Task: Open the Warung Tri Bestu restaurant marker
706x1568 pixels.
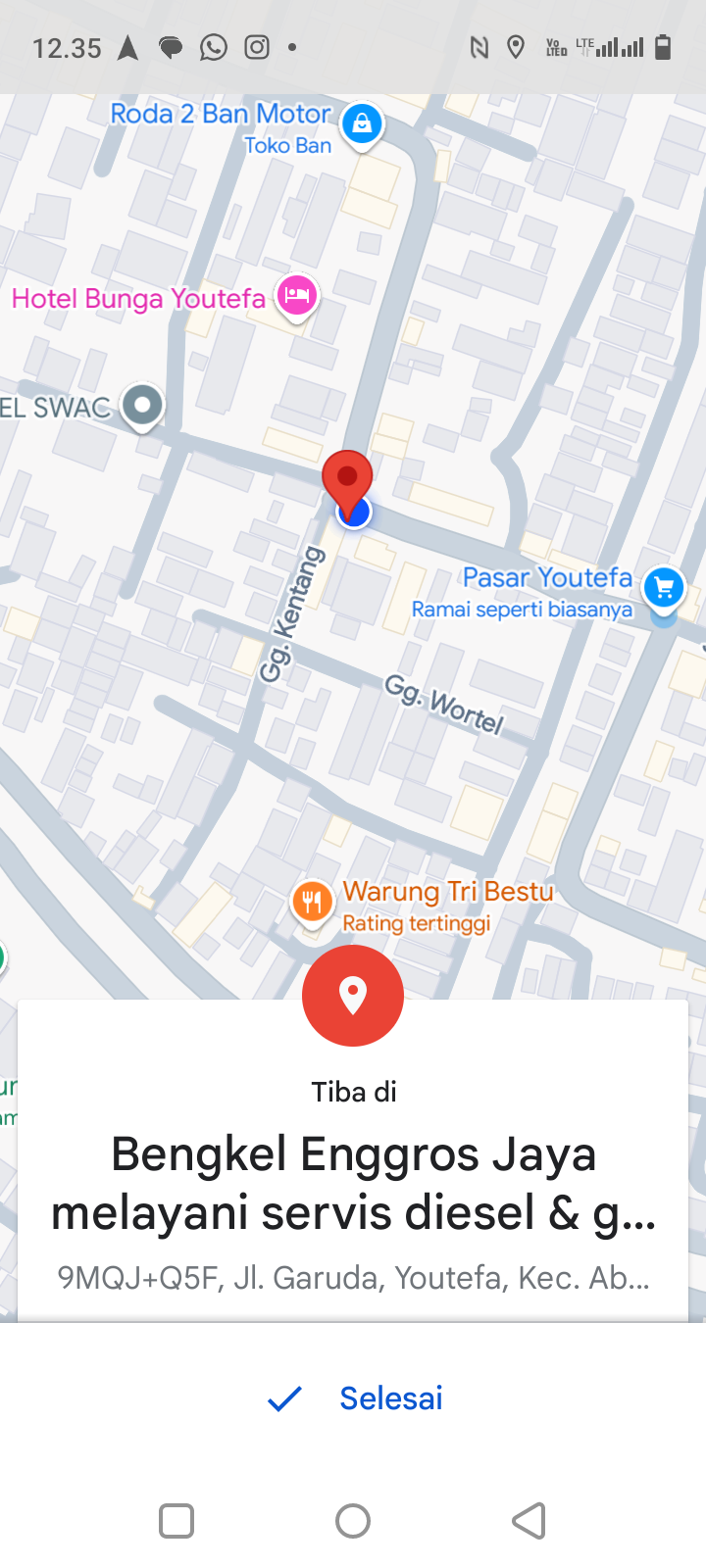Action: click(312, 901)
